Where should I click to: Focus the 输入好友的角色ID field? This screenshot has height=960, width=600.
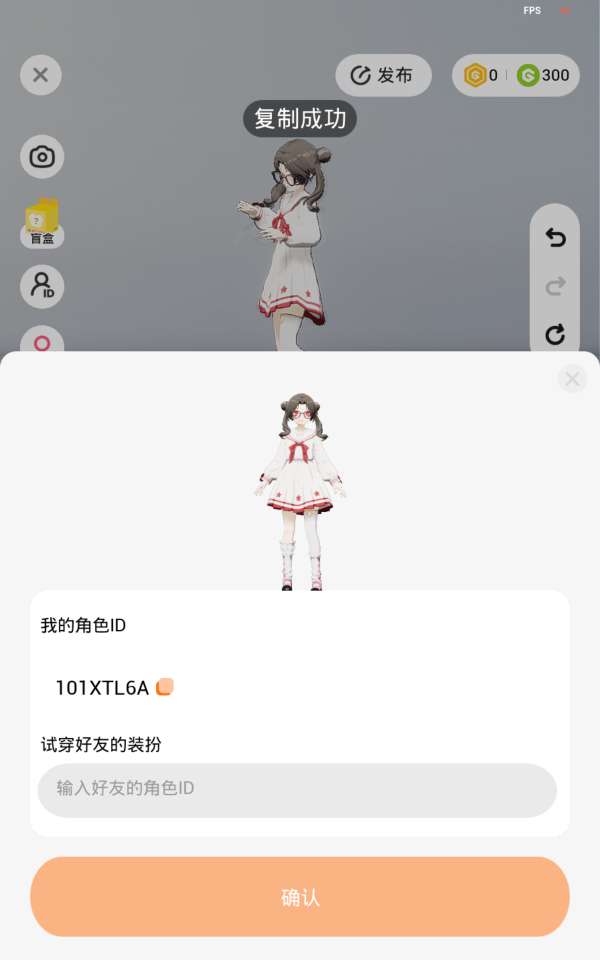(297, 789)
